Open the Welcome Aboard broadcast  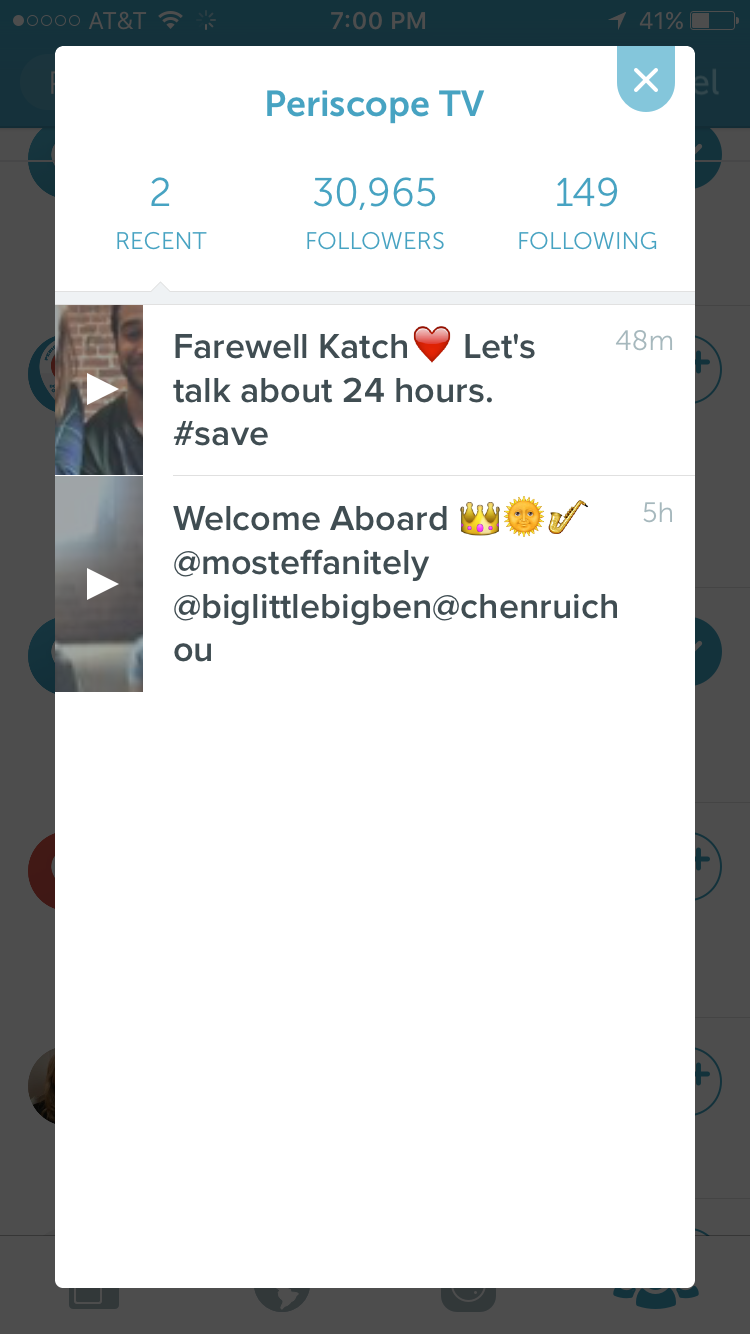click(x=100, y=584)
